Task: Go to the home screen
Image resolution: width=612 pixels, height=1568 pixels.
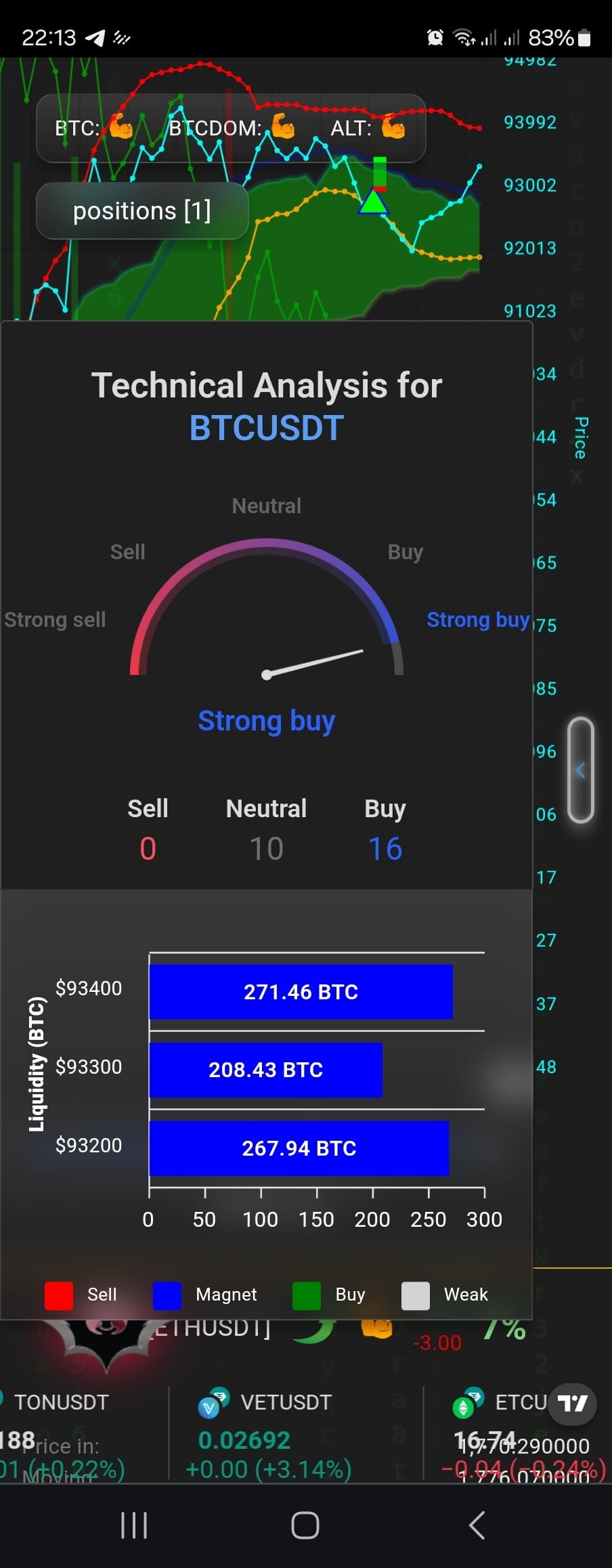Action: pos(305,1525)
